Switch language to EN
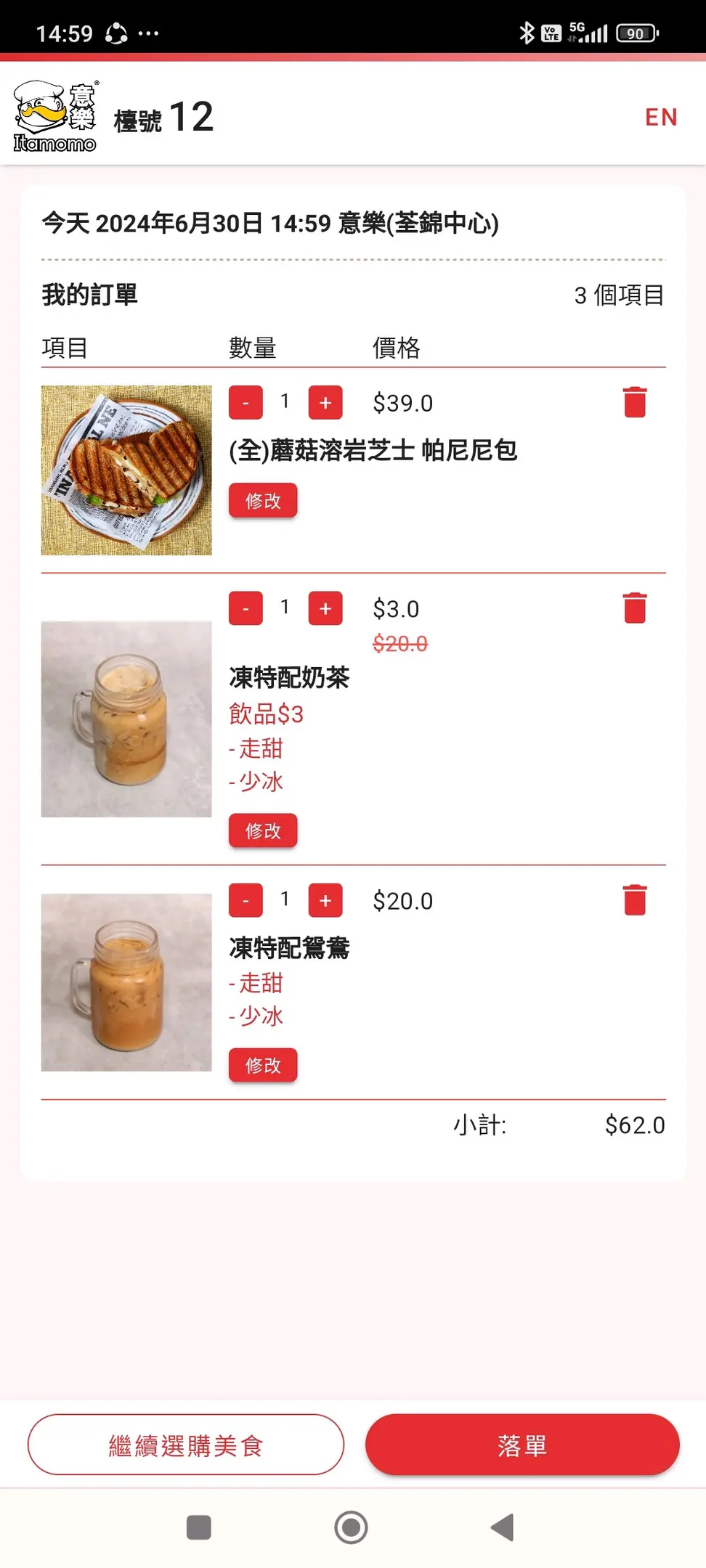Viewport: 706px width, 1568px height. click(x=661, y=117)
